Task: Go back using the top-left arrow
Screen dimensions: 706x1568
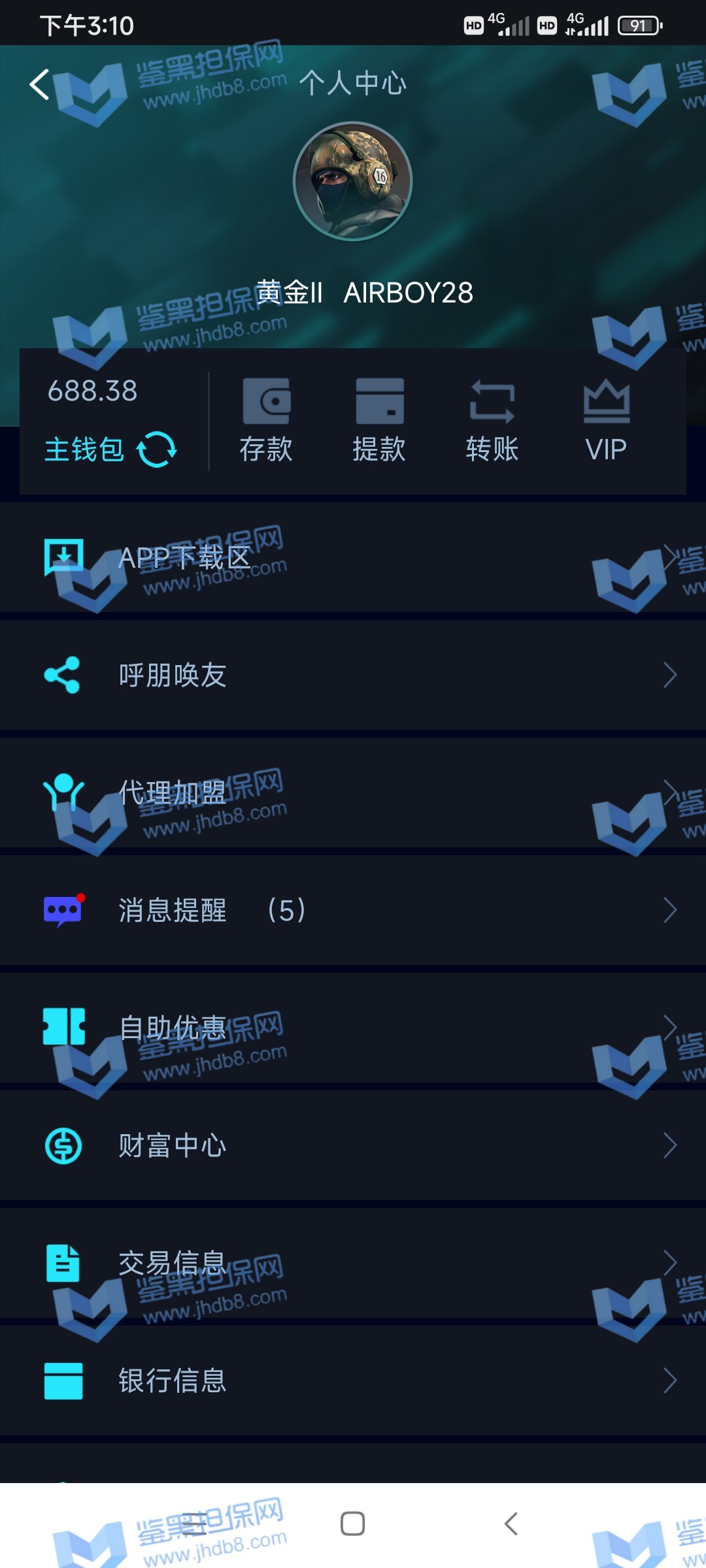Action: 40,84
